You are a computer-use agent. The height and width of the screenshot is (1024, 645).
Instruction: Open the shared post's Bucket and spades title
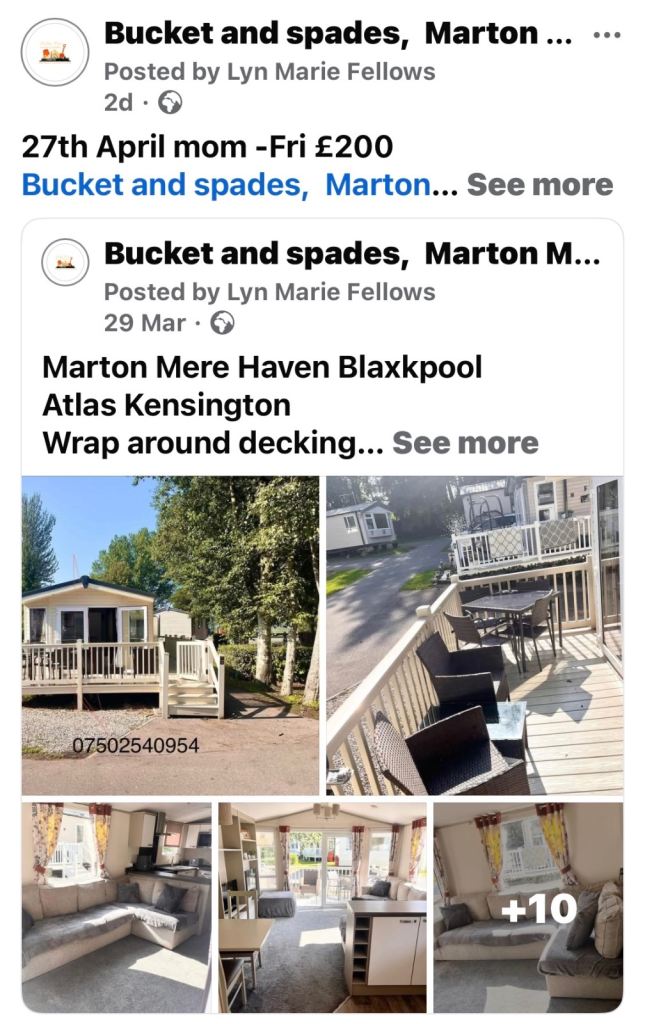coord(351,253)
